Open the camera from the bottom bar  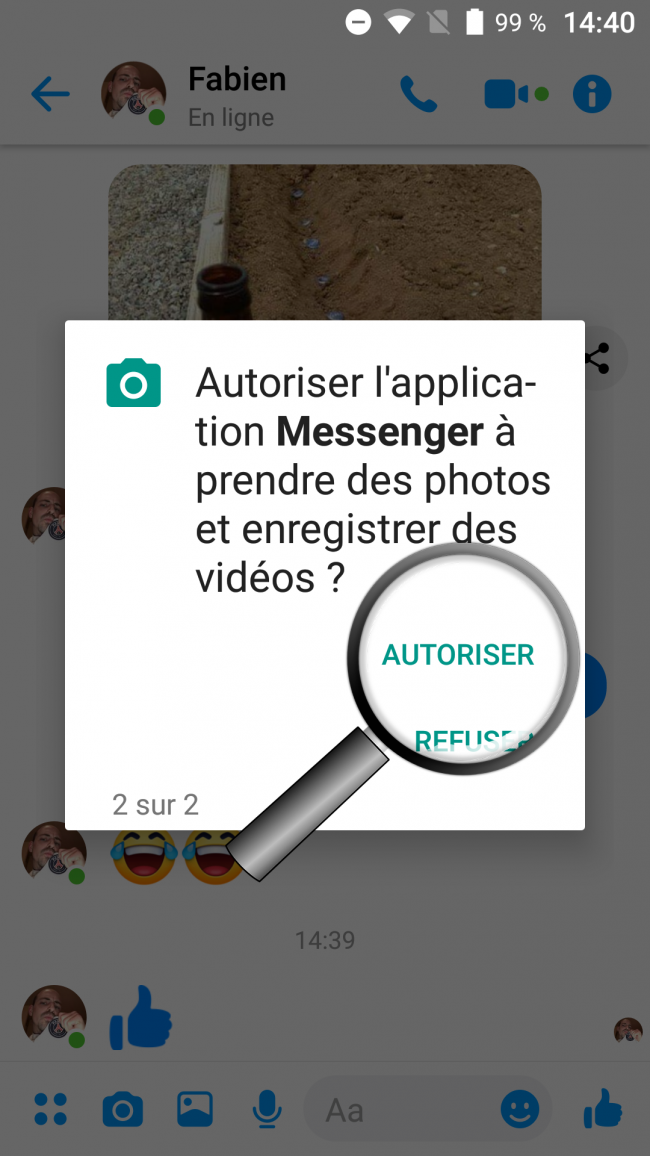pyautogui.click(x=122, y=1109)
